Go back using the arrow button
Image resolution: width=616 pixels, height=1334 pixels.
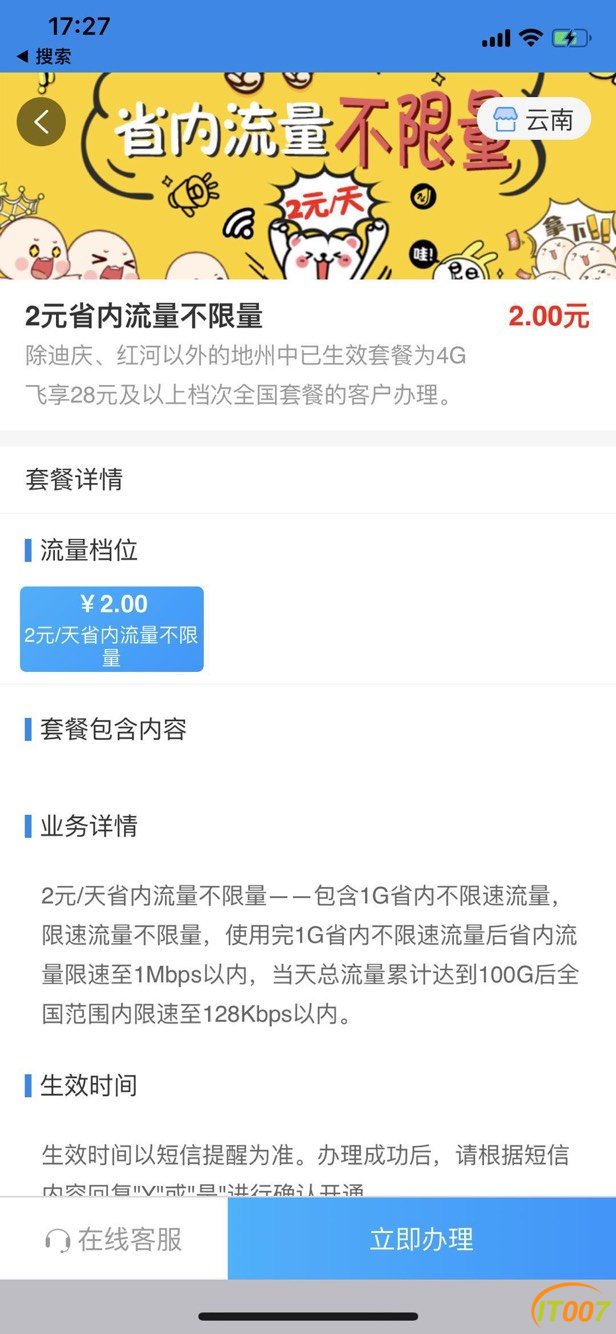point(41,122)
